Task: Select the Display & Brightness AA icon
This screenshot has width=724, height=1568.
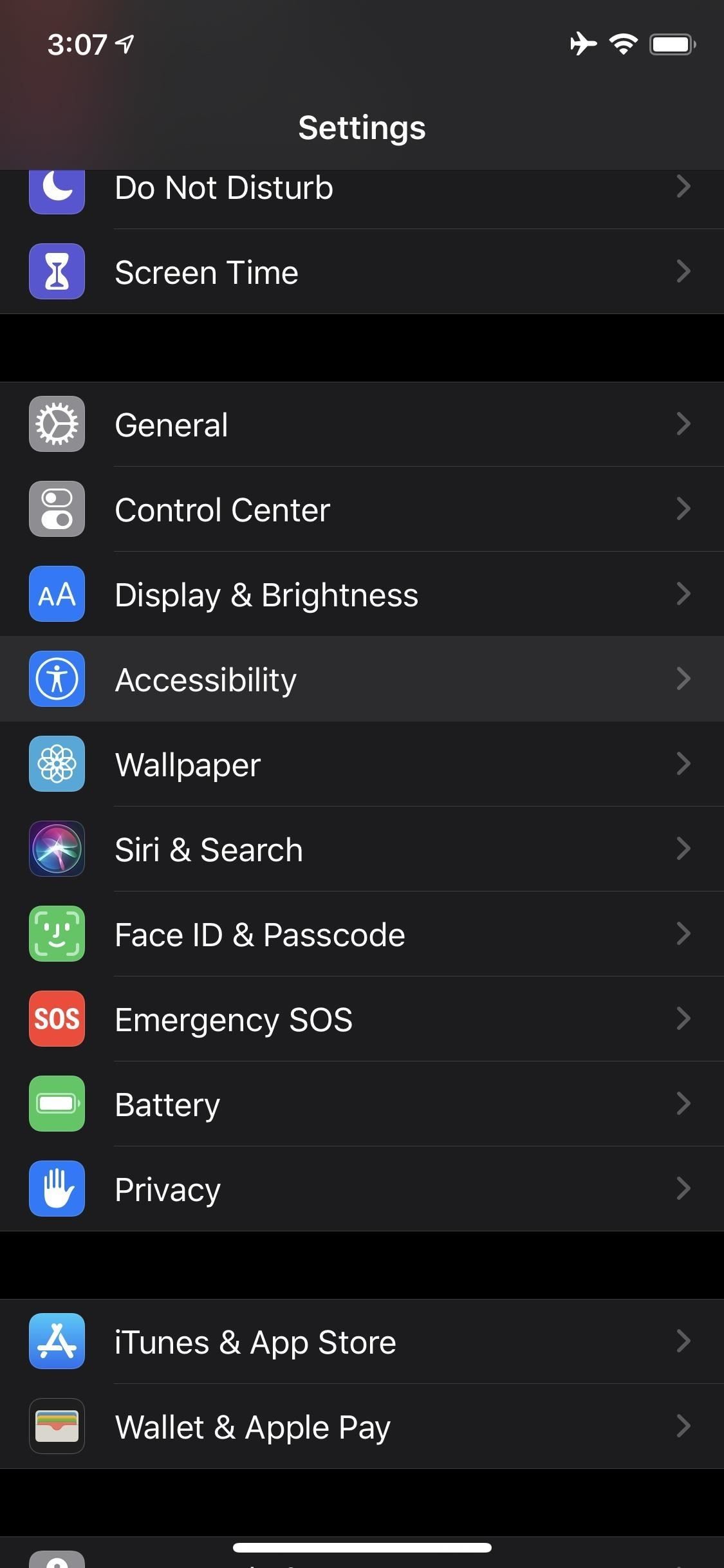Action: point(57,594)
